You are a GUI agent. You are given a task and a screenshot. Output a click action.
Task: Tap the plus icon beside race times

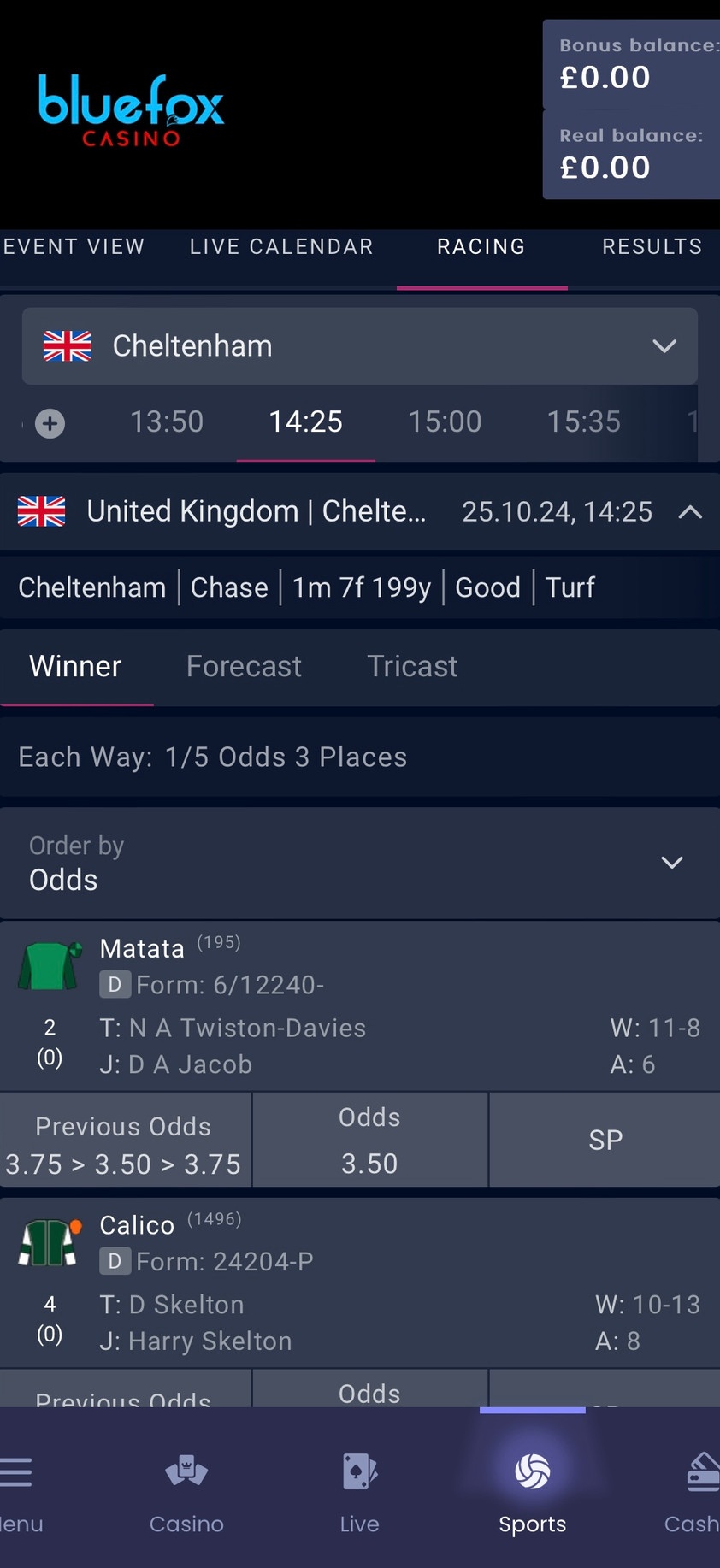50,423
